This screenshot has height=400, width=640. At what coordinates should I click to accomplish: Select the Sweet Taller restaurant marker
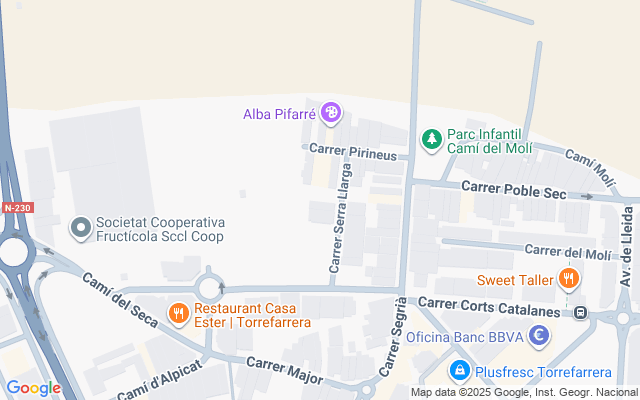569,279
